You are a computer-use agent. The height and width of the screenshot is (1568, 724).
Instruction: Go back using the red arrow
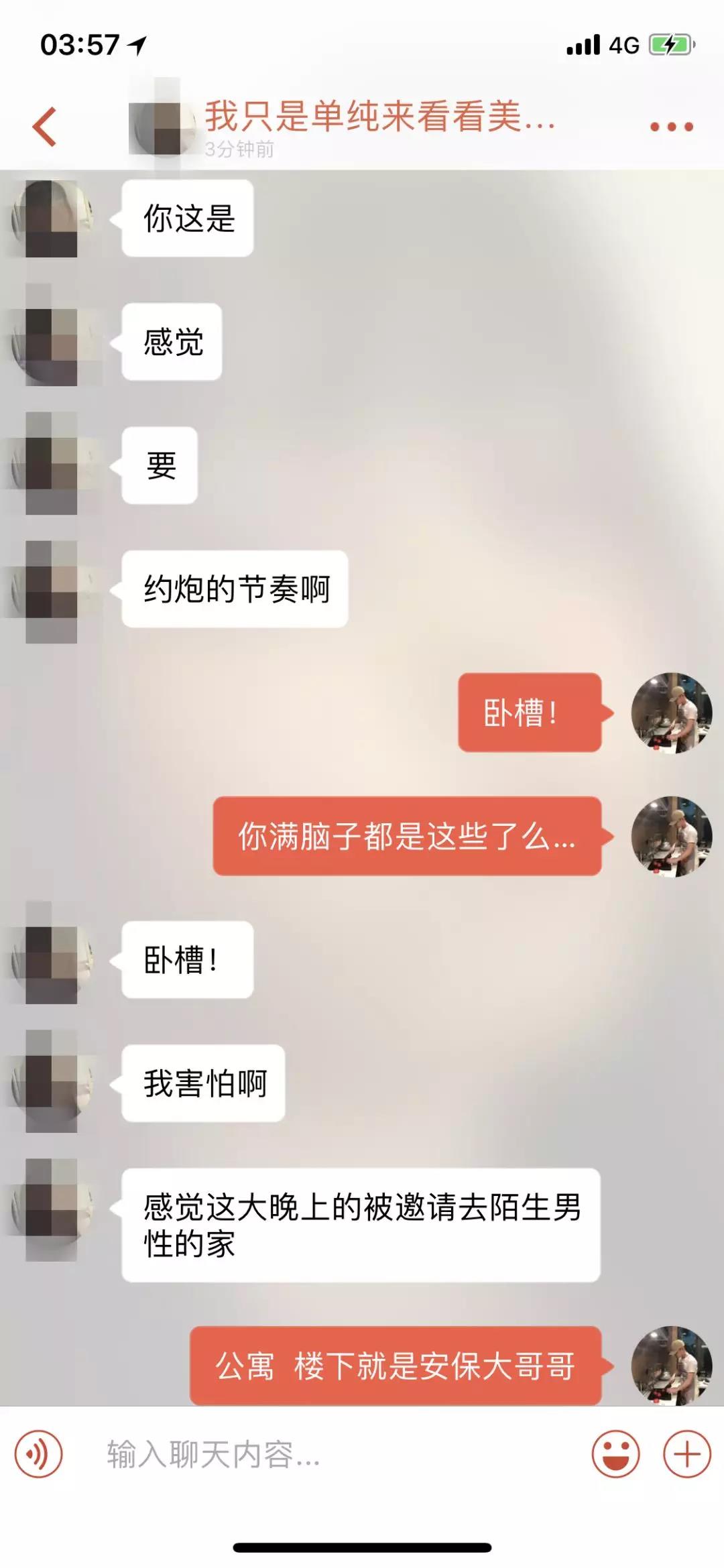pyautogui.click(x=45, y=127)
